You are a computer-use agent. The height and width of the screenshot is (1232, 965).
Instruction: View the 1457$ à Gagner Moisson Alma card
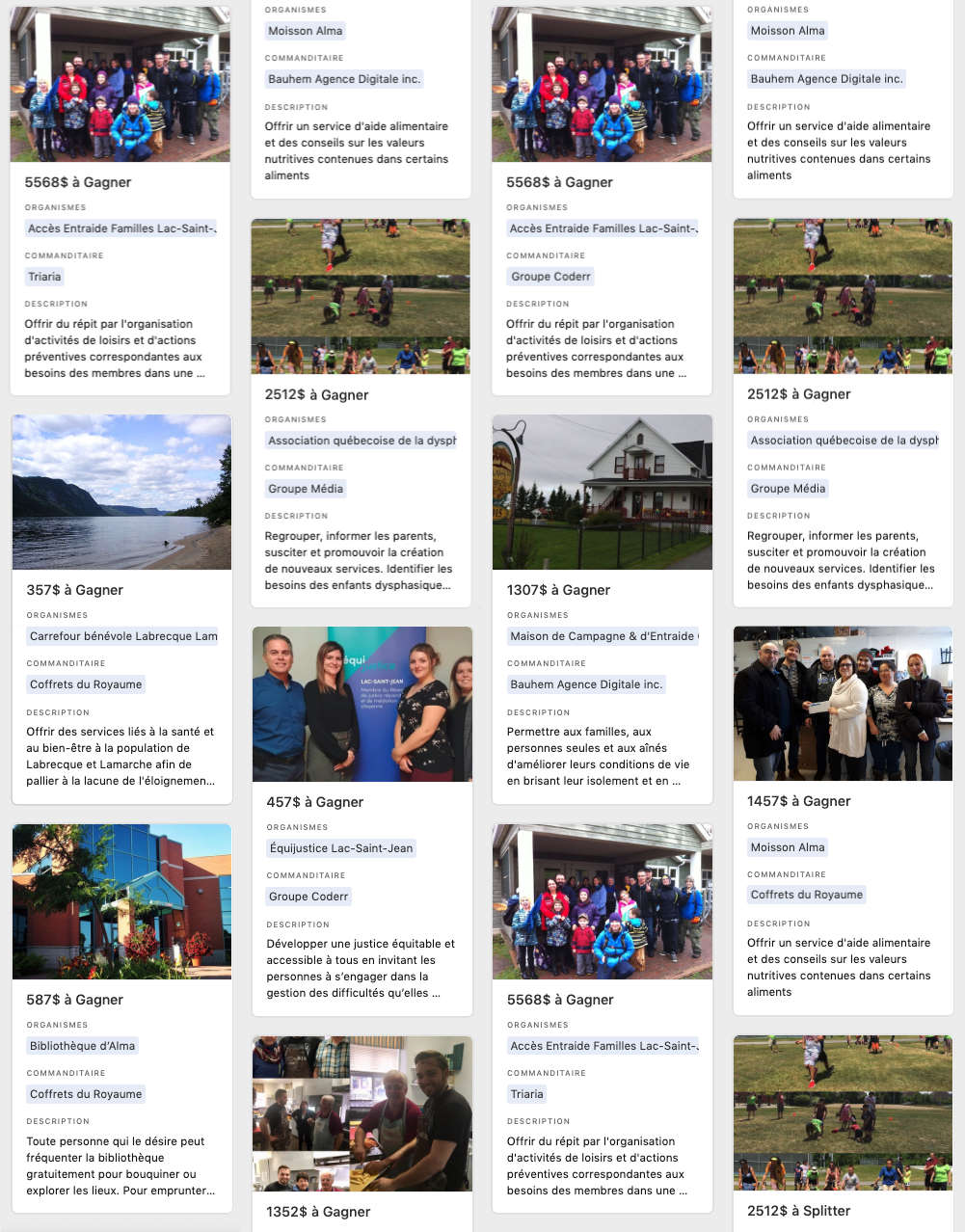pyautogui.click(x=799, y=800)
